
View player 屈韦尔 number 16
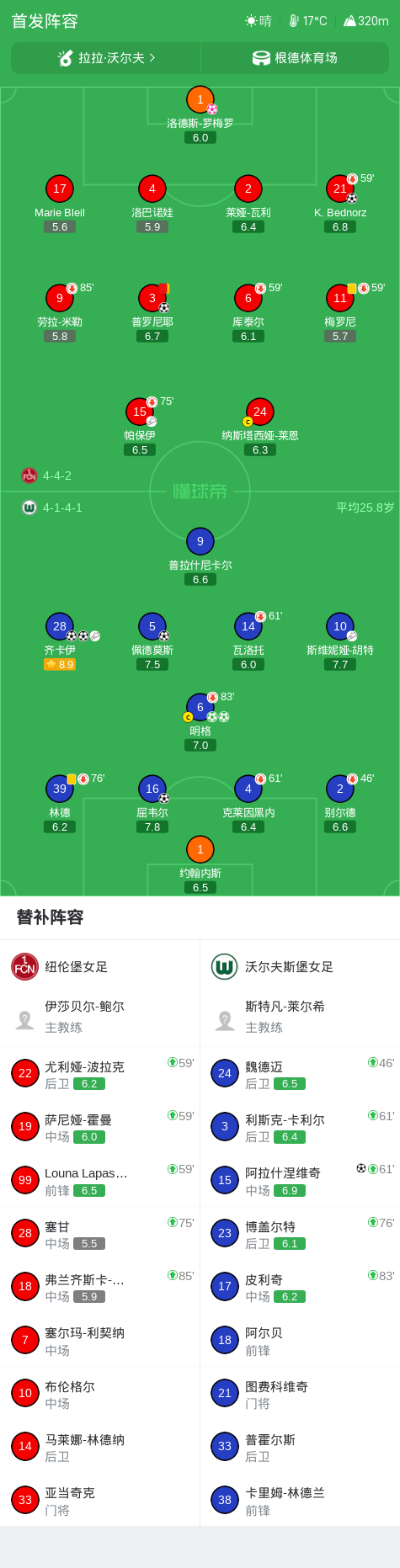coord(152,804)
